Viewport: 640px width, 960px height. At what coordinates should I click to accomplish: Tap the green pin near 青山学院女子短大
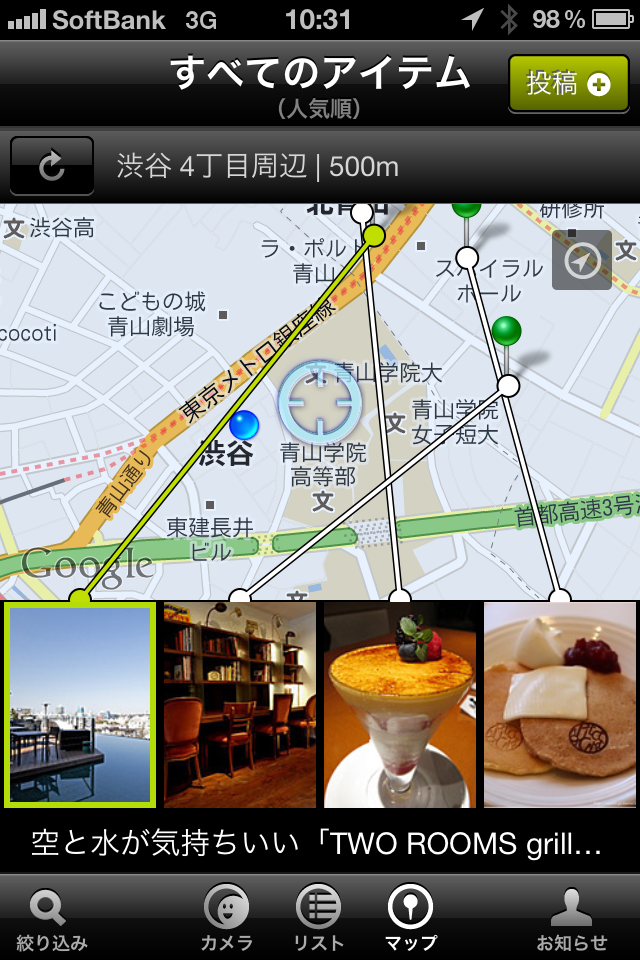click(507, 331)
